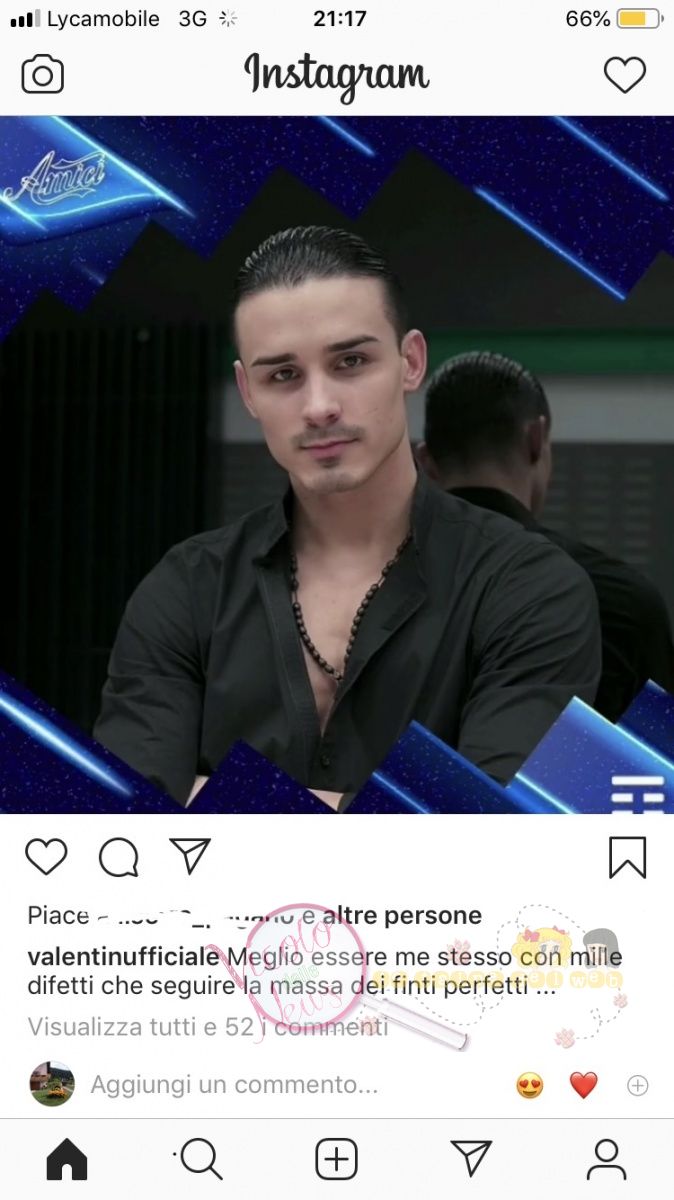Open the paper plane tab in bottom bar

pyautogui.click(x=471, y=1160)
